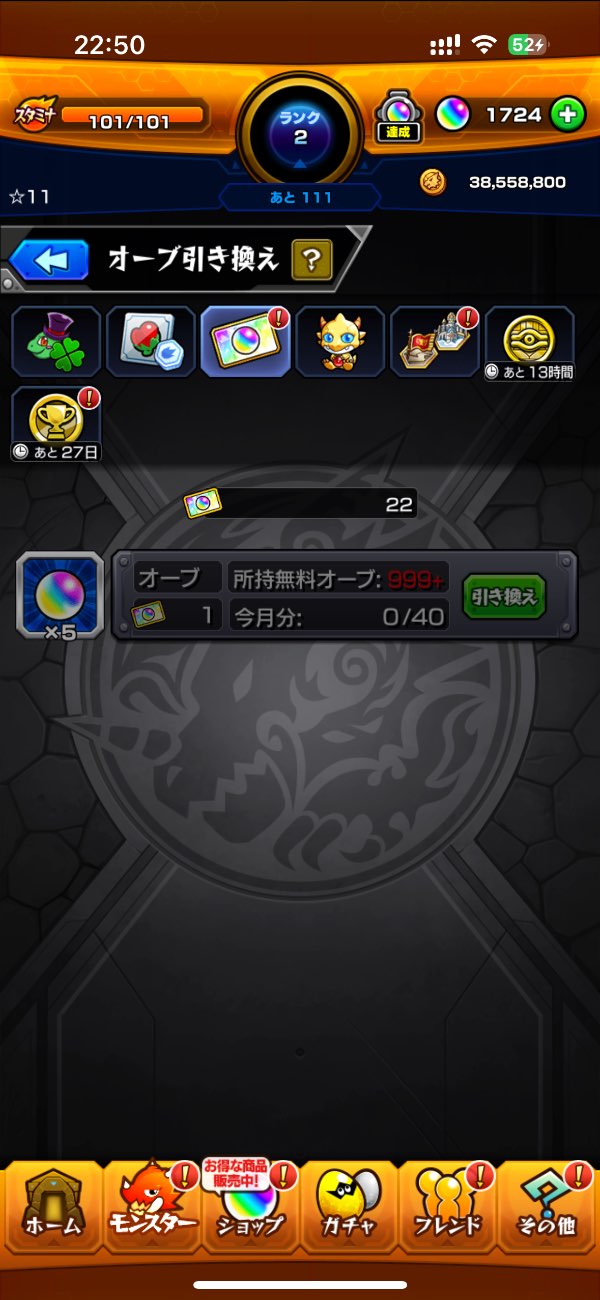
Task: Tap the green 引き換え exchange button
Action: pyautogui.click(x=504, y=597)
